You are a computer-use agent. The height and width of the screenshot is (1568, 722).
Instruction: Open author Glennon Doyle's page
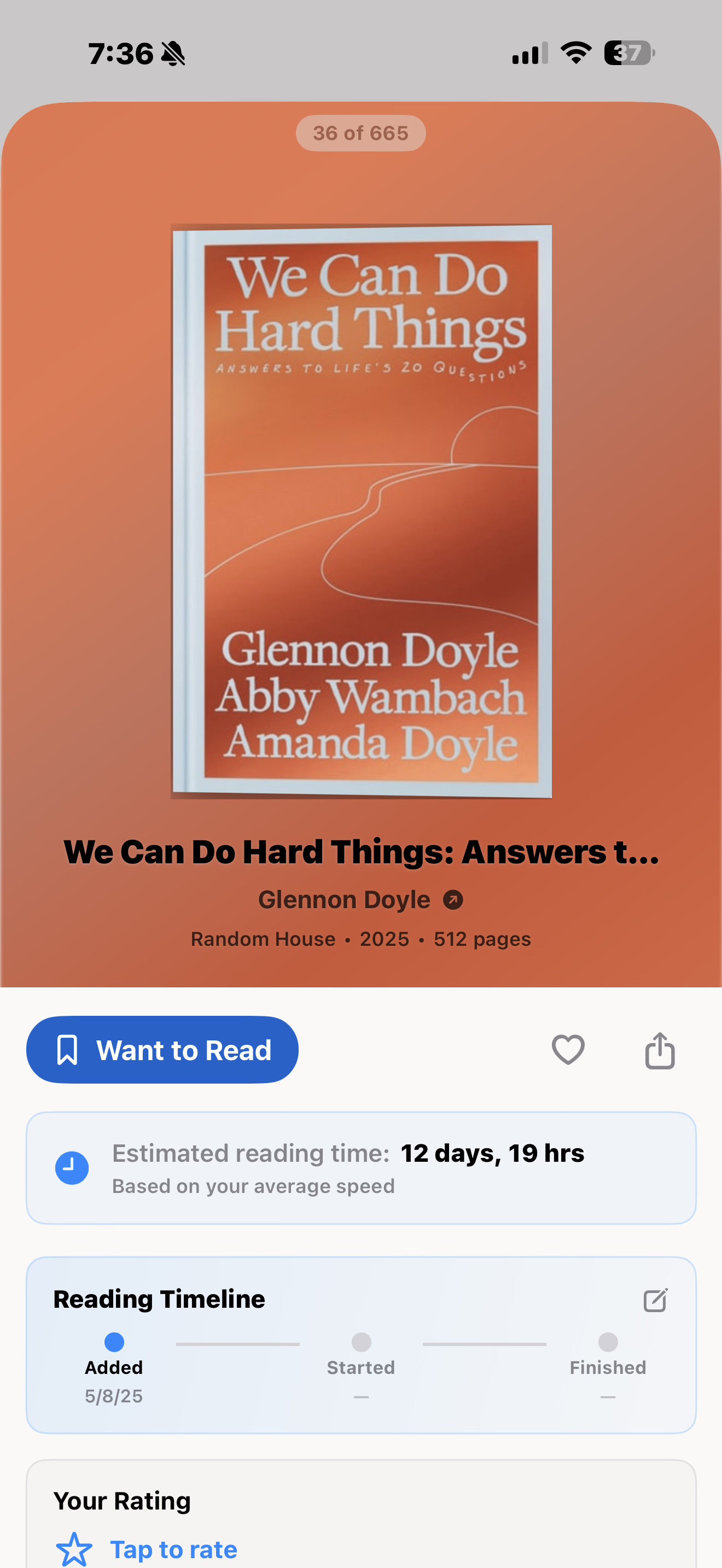(360, 900)
